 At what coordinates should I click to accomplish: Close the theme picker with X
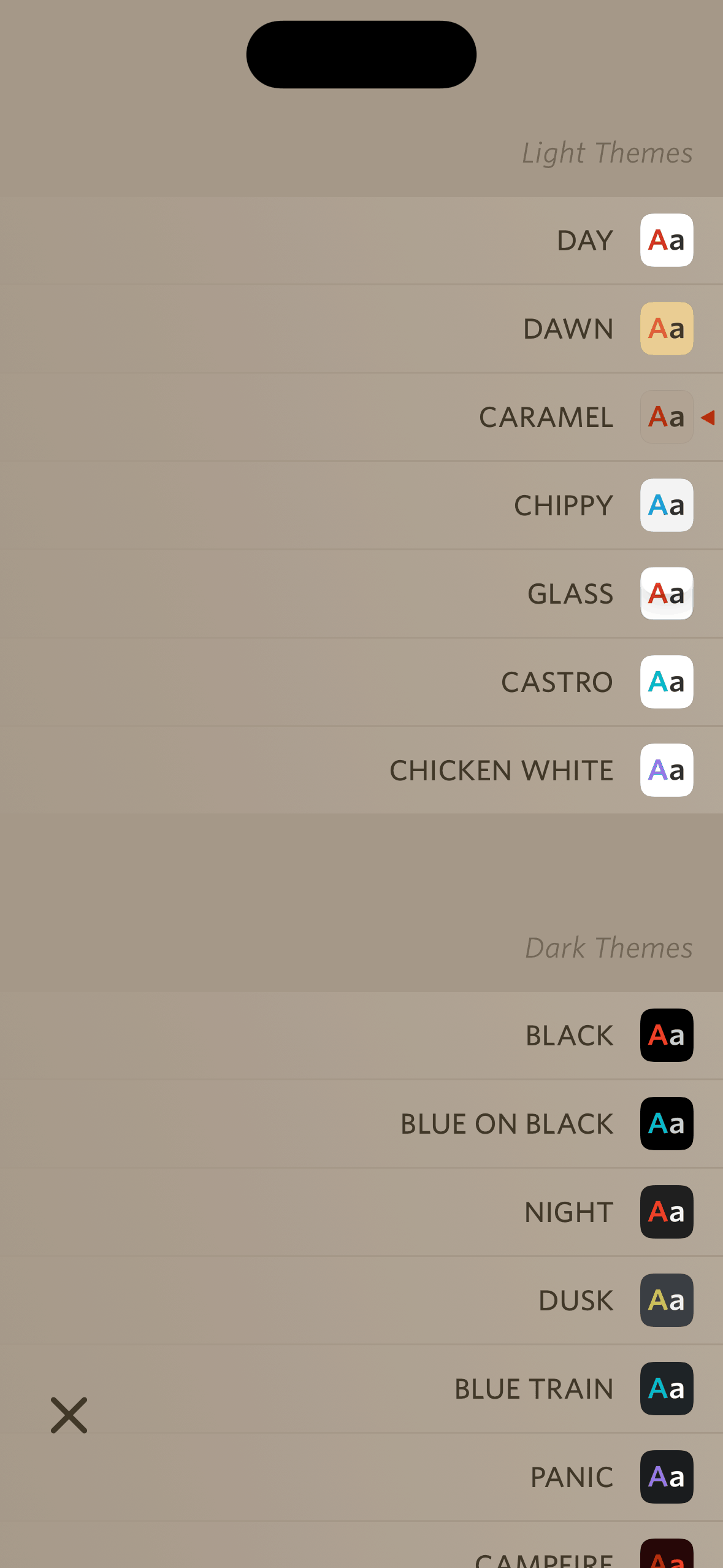(69, 1415)
